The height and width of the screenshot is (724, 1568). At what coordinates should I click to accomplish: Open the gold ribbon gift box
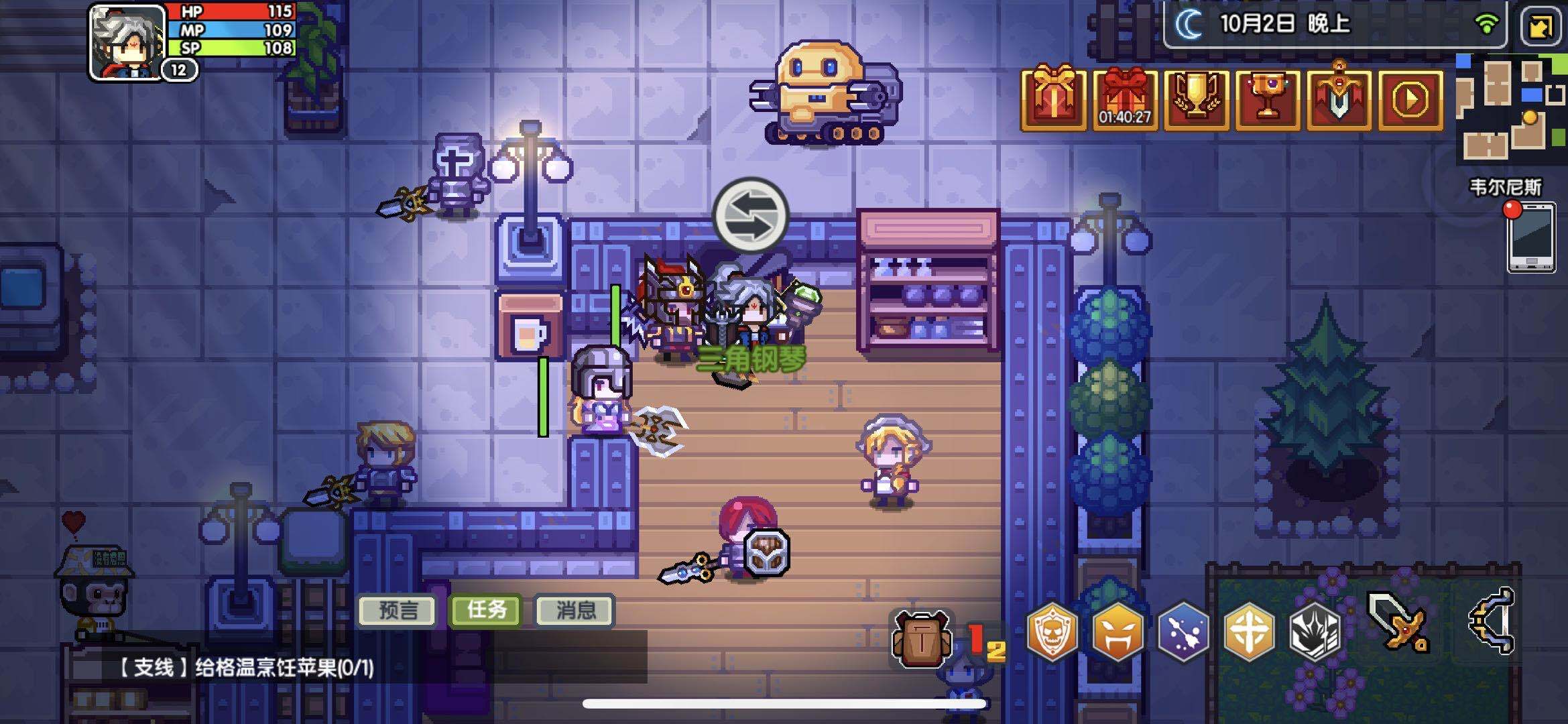click(1053, 99)
